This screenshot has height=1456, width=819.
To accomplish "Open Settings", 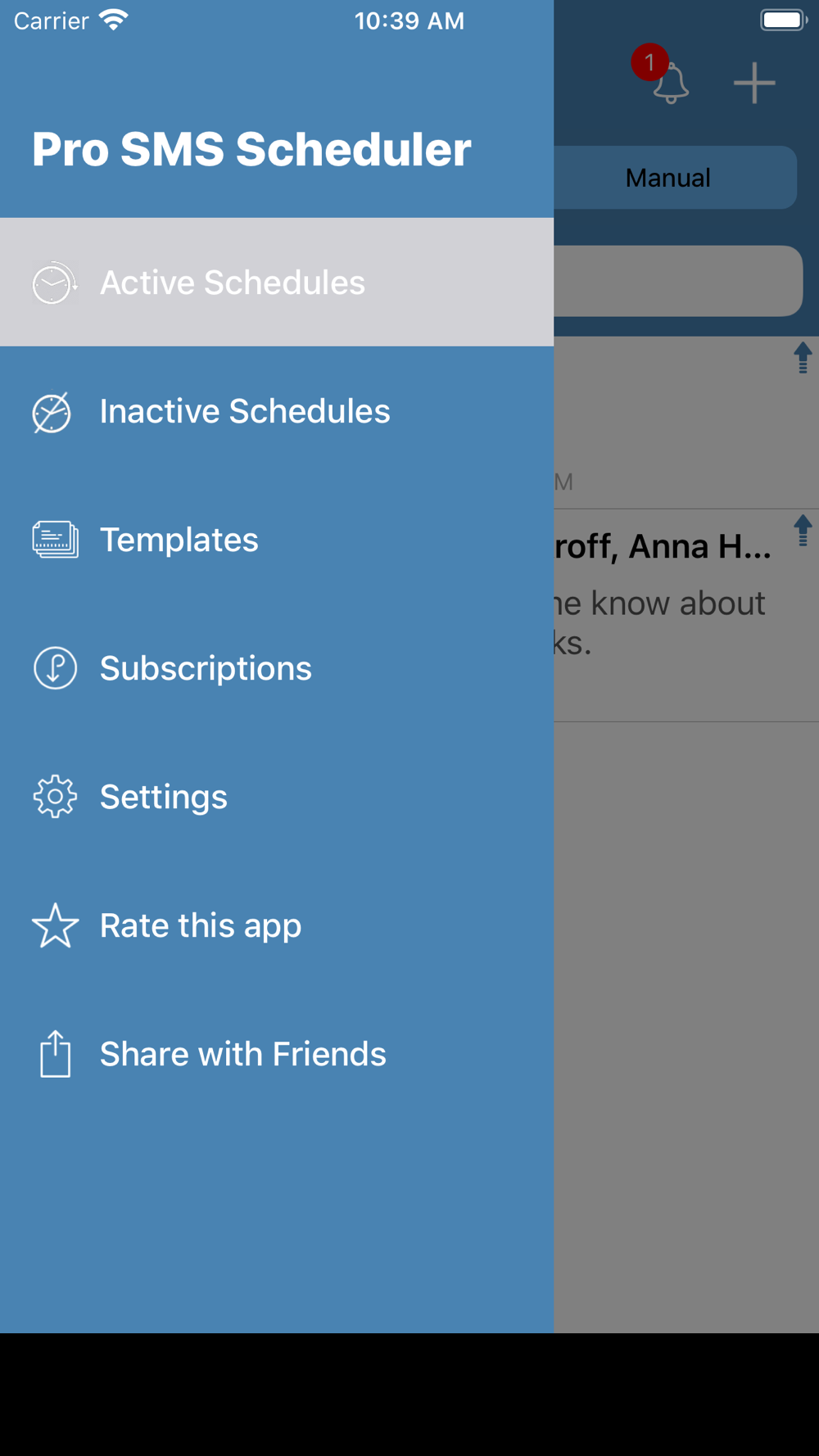I will [277, 796].
